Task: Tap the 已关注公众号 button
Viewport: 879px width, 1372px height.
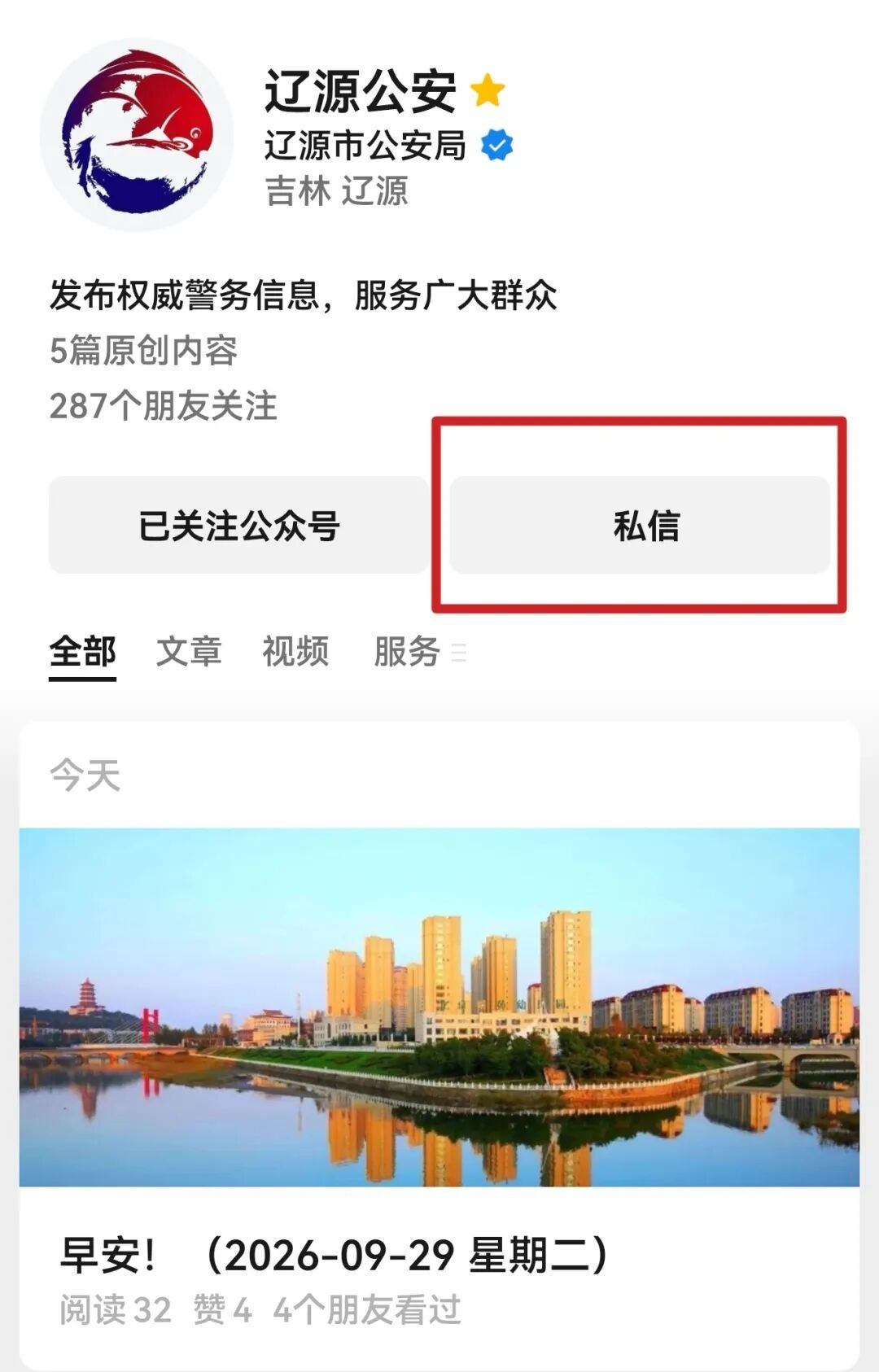Action: click(238, 525)
